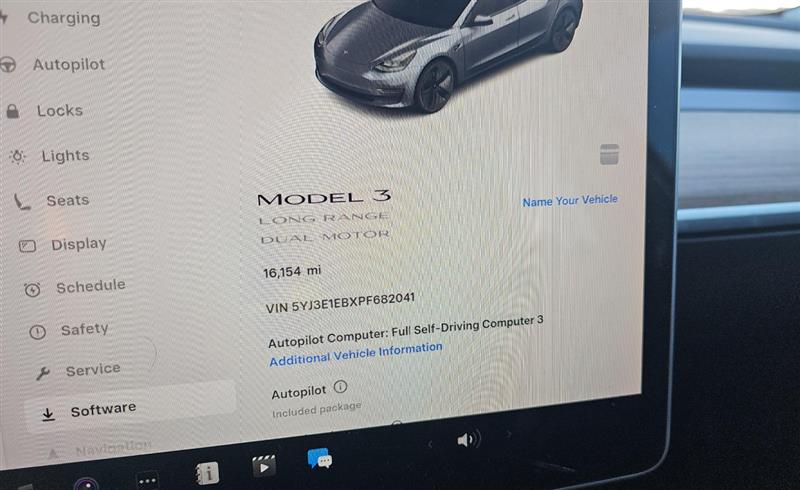The height and width of the screenshot is (490, 800).
Task: Open the blue messages app
Action: click(x=319, y=458)
